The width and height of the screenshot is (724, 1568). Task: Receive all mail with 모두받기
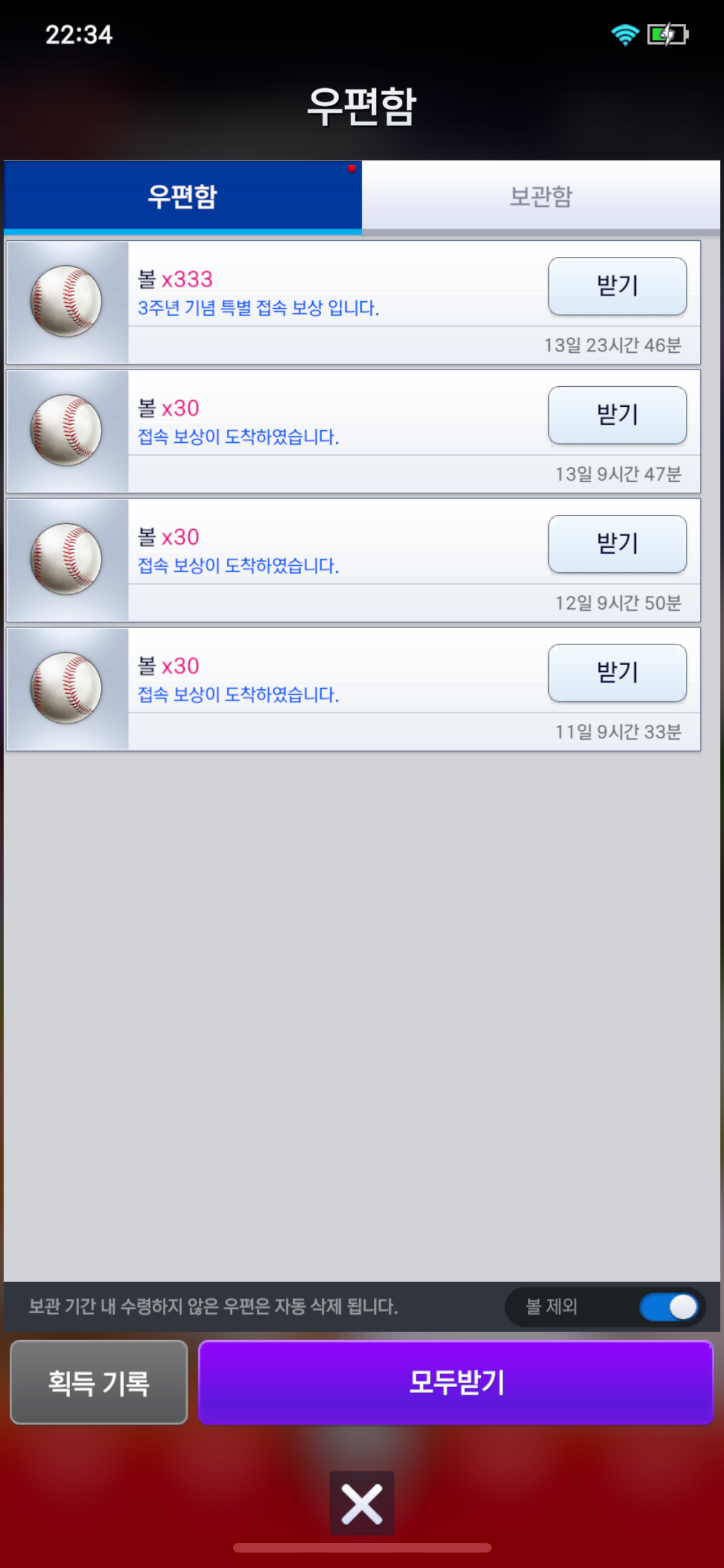click(456, 1382)
